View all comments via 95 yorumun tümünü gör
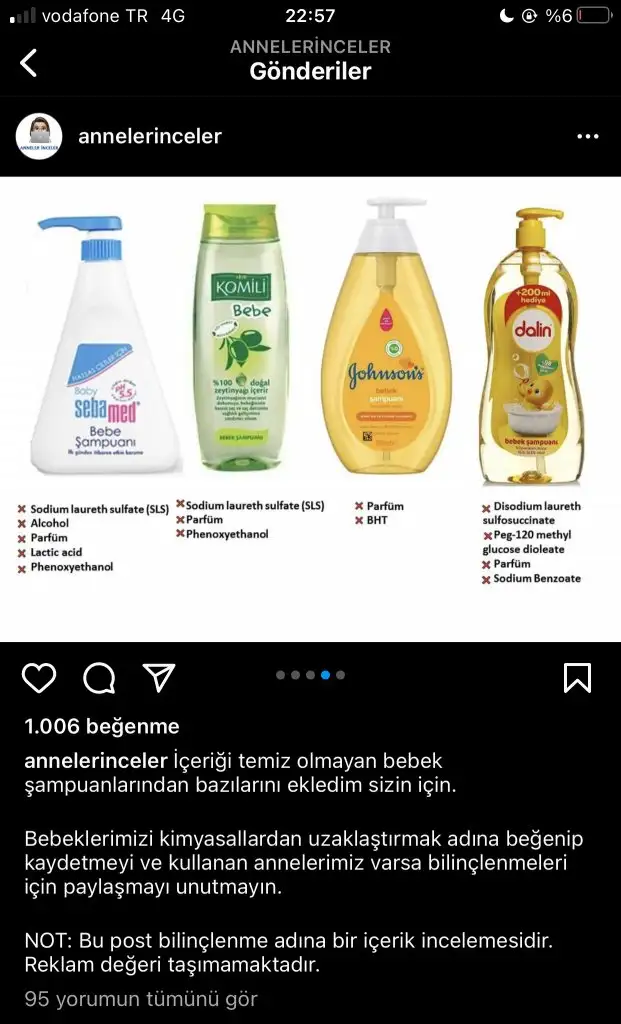Viewport: 621px width, 1024px height. [x=141, y=999]
